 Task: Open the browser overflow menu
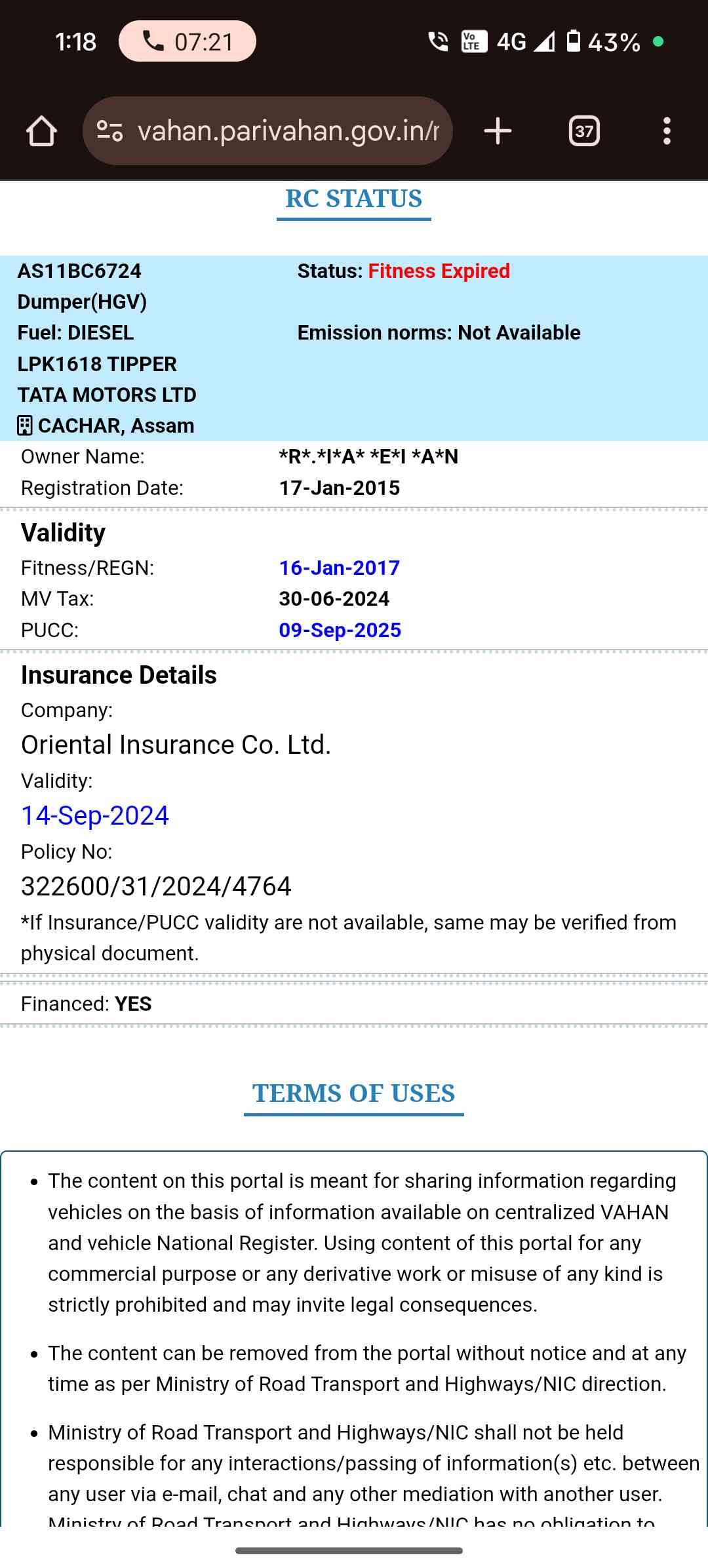tap(667, 131)
